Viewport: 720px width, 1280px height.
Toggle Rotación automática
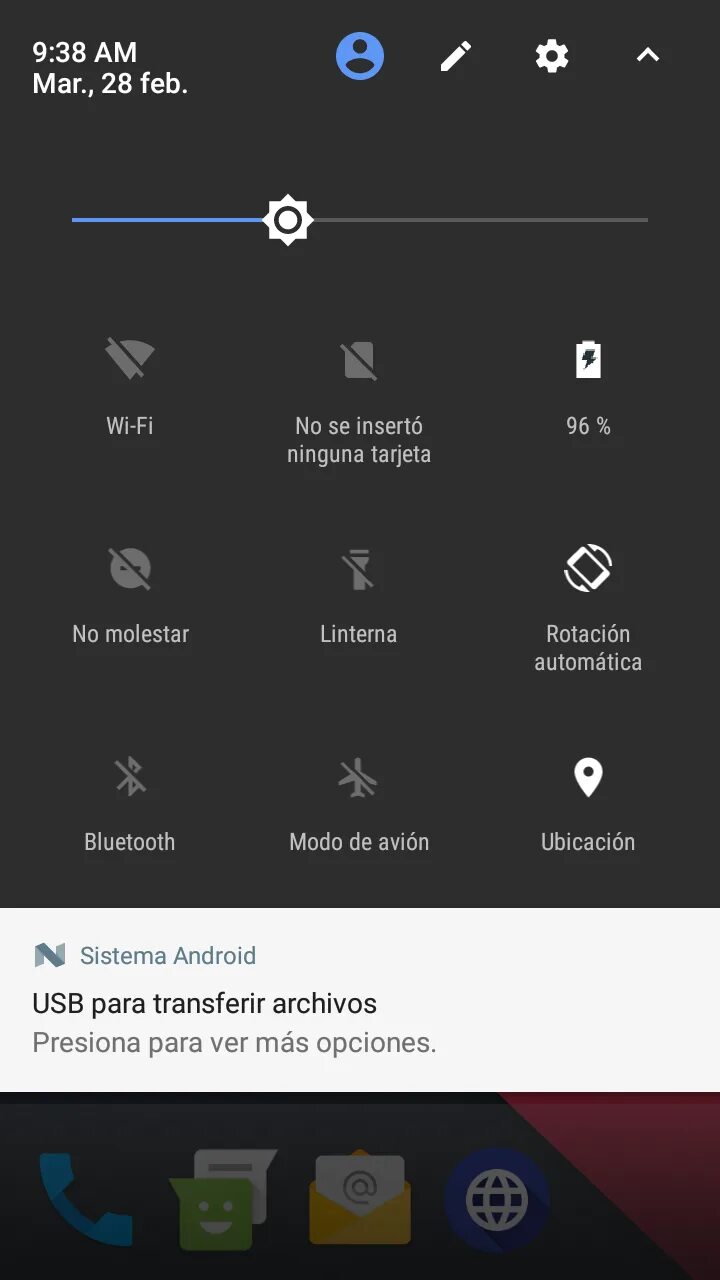click(588, 605)
